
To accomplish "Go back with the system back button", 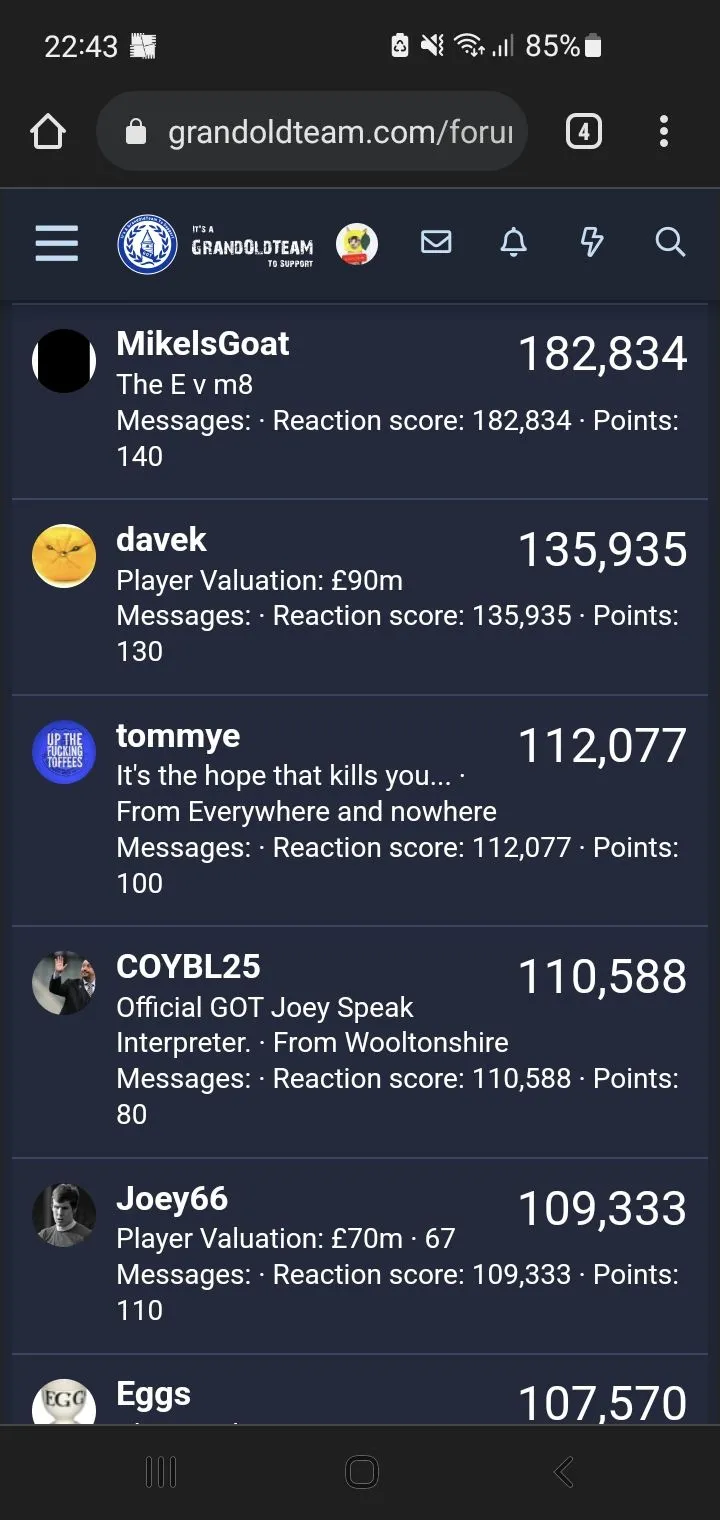I will [563, 1471].
